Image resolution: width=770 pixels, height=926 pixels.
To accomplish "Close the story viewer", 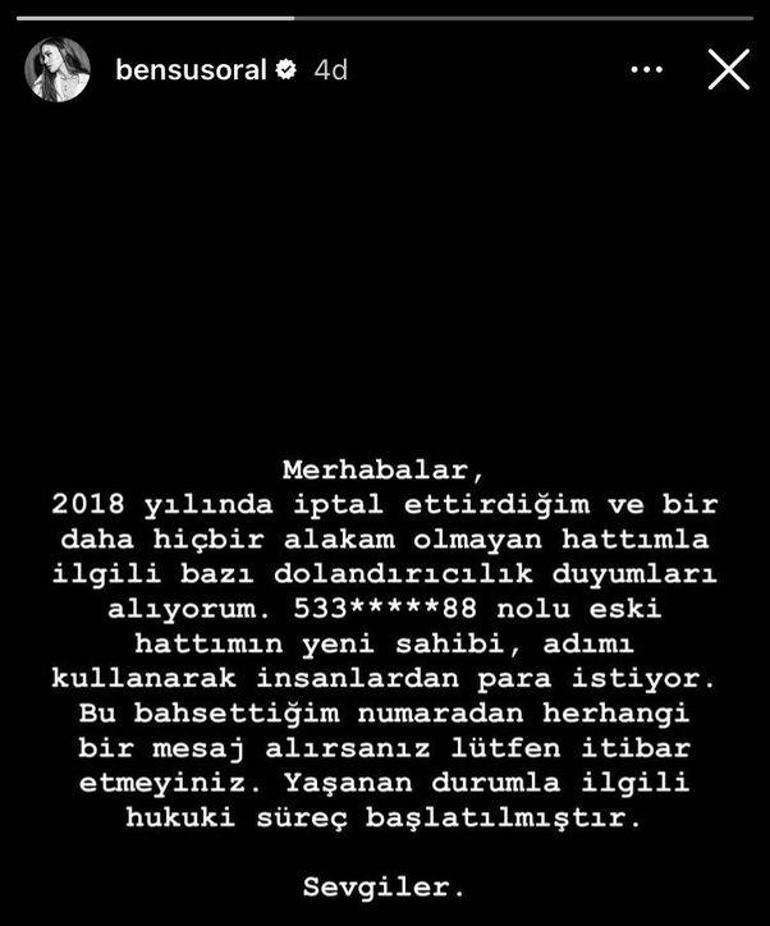I will pos(727,70).
